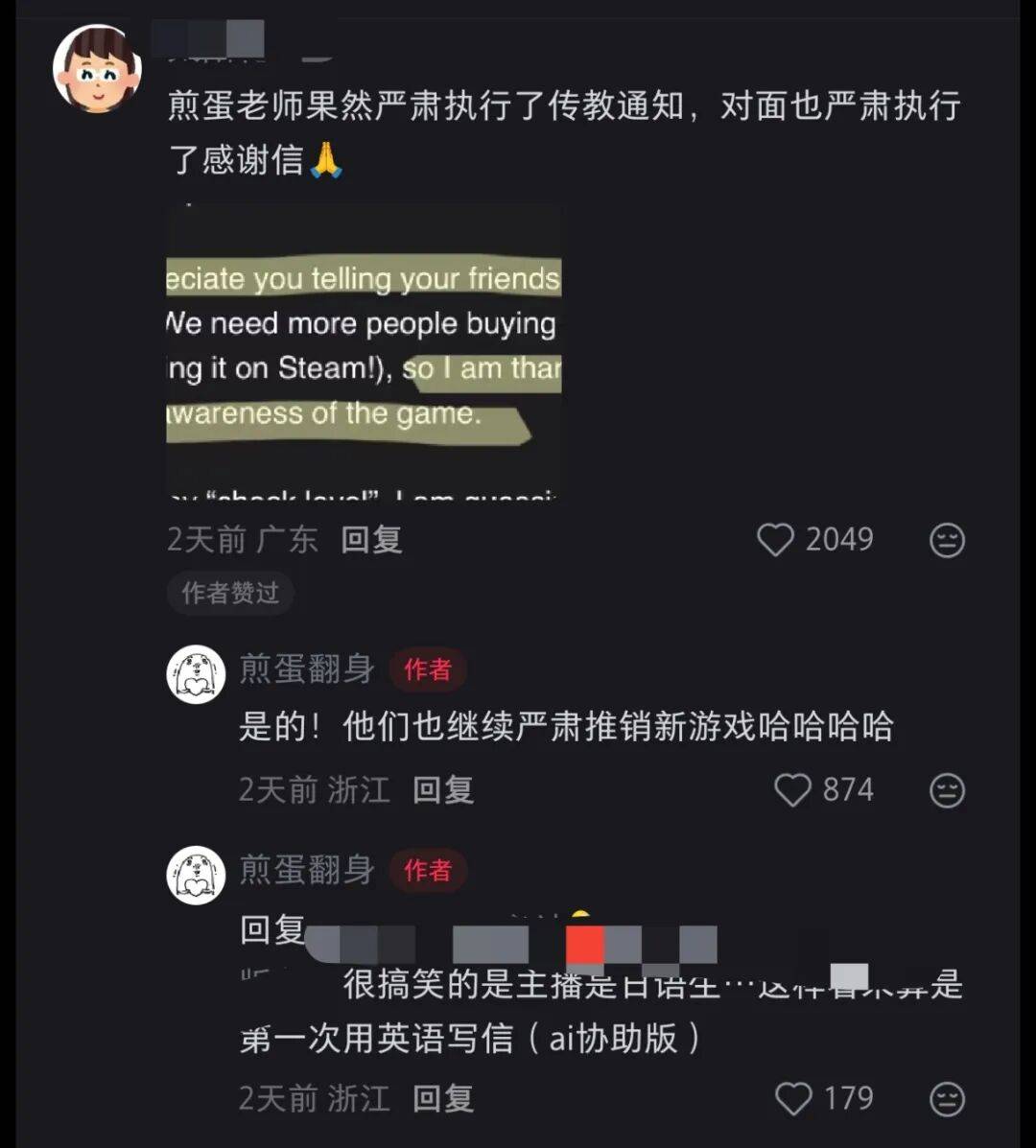This screenshot has width=1036, height=1148.
Task: Dislike the comment with 2049 likes
Action: [x=947, y=540]
